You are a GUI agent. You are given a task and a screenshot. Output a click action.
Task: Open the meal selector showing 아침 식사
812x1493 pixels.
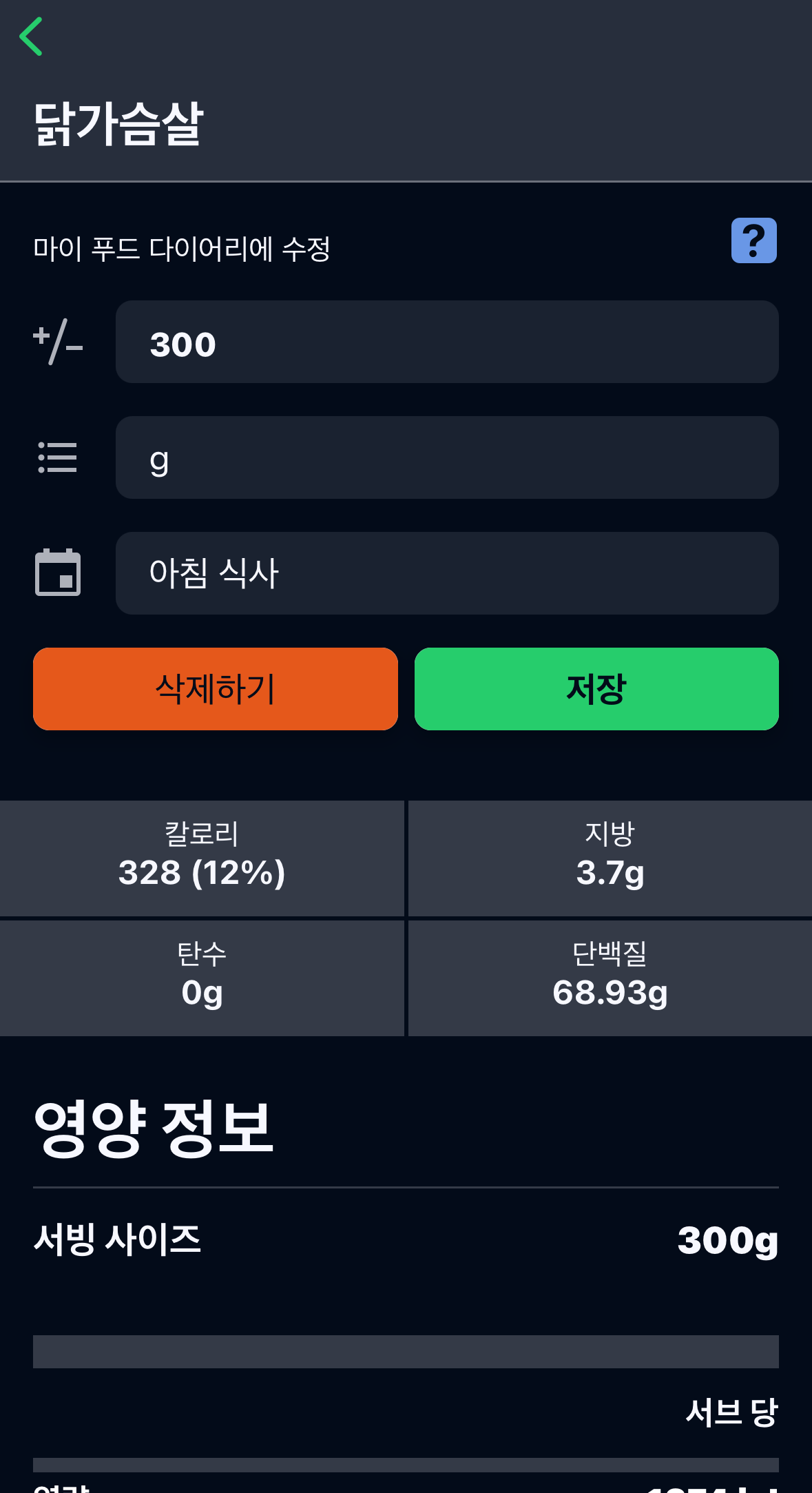447,573
